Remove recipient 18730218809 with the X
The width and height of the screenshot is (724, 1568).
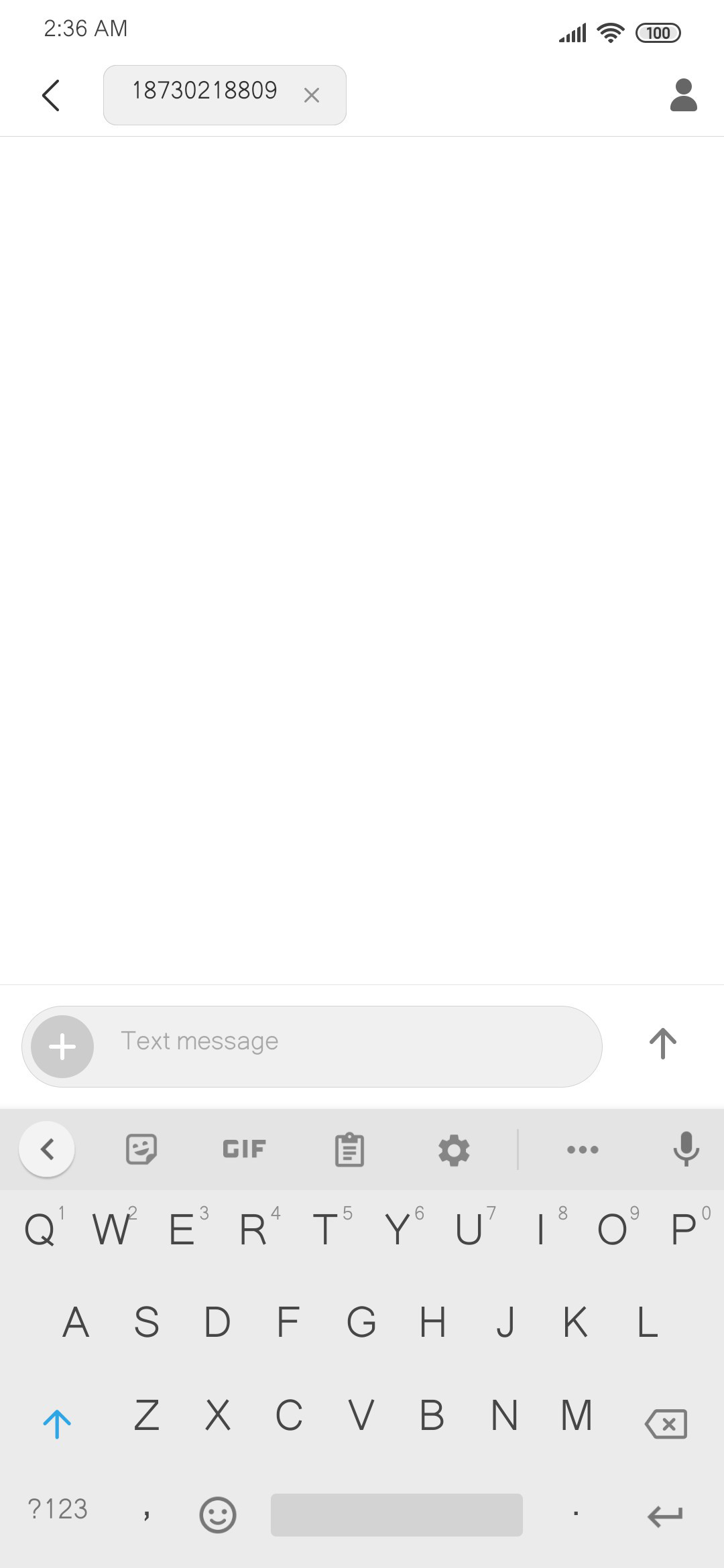[311, 95]
